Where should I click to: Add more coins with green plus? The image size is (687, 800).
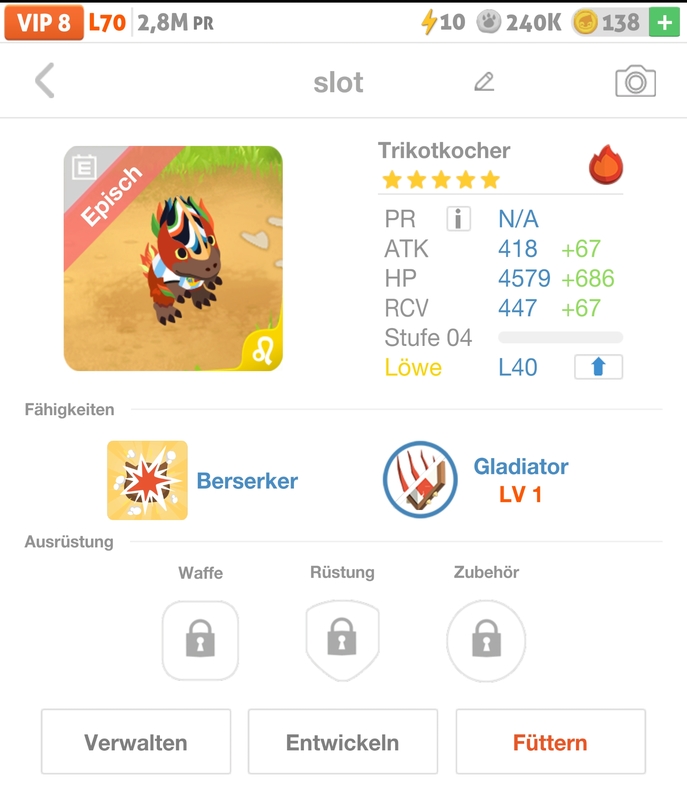pyautogui.click(x=663, y=21)
